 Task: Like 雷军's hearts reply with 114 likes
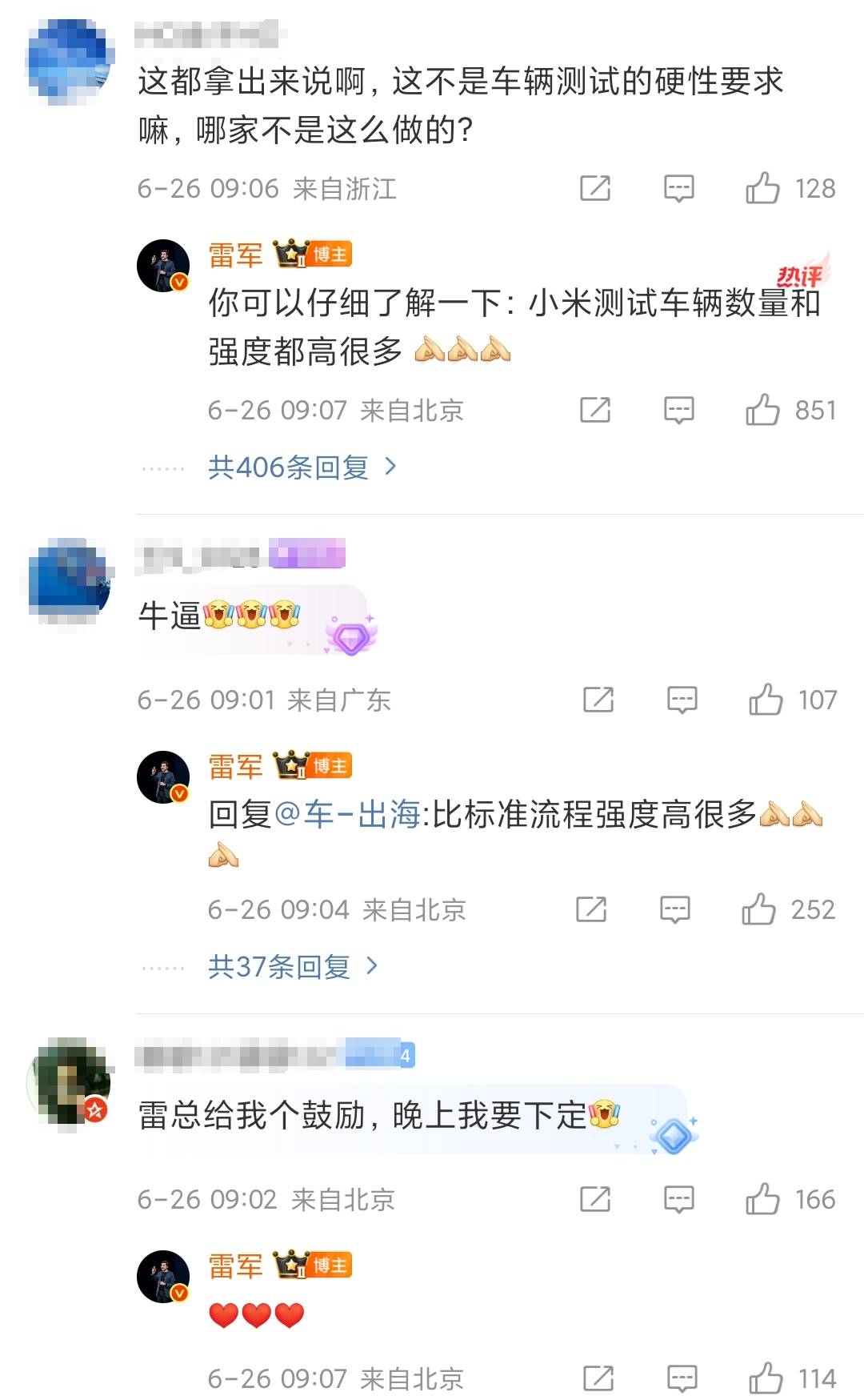click(x=766, y=1379)
